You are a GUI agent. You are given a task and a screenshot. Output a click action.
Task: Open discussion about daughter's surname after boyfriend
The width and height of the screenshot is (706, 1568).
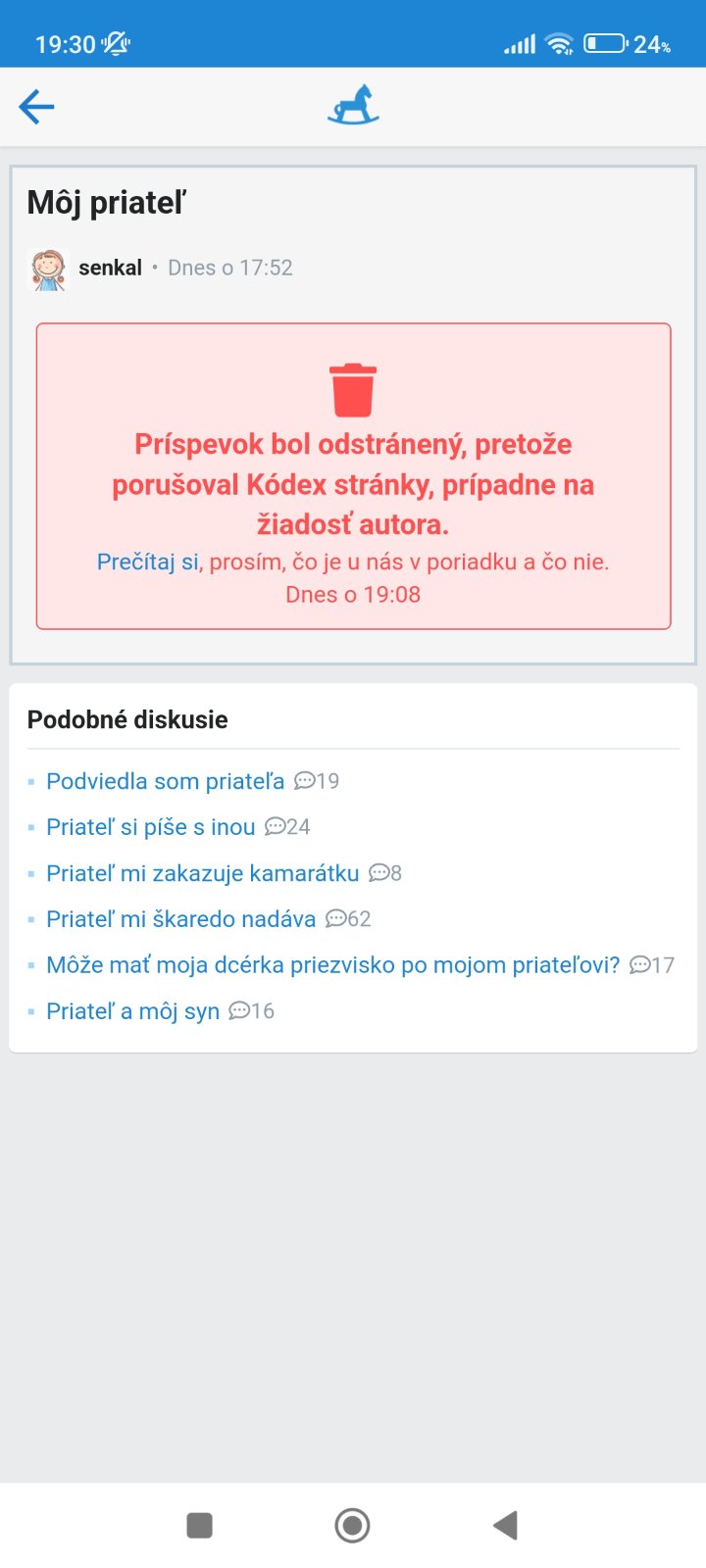[x=332, y=965]
